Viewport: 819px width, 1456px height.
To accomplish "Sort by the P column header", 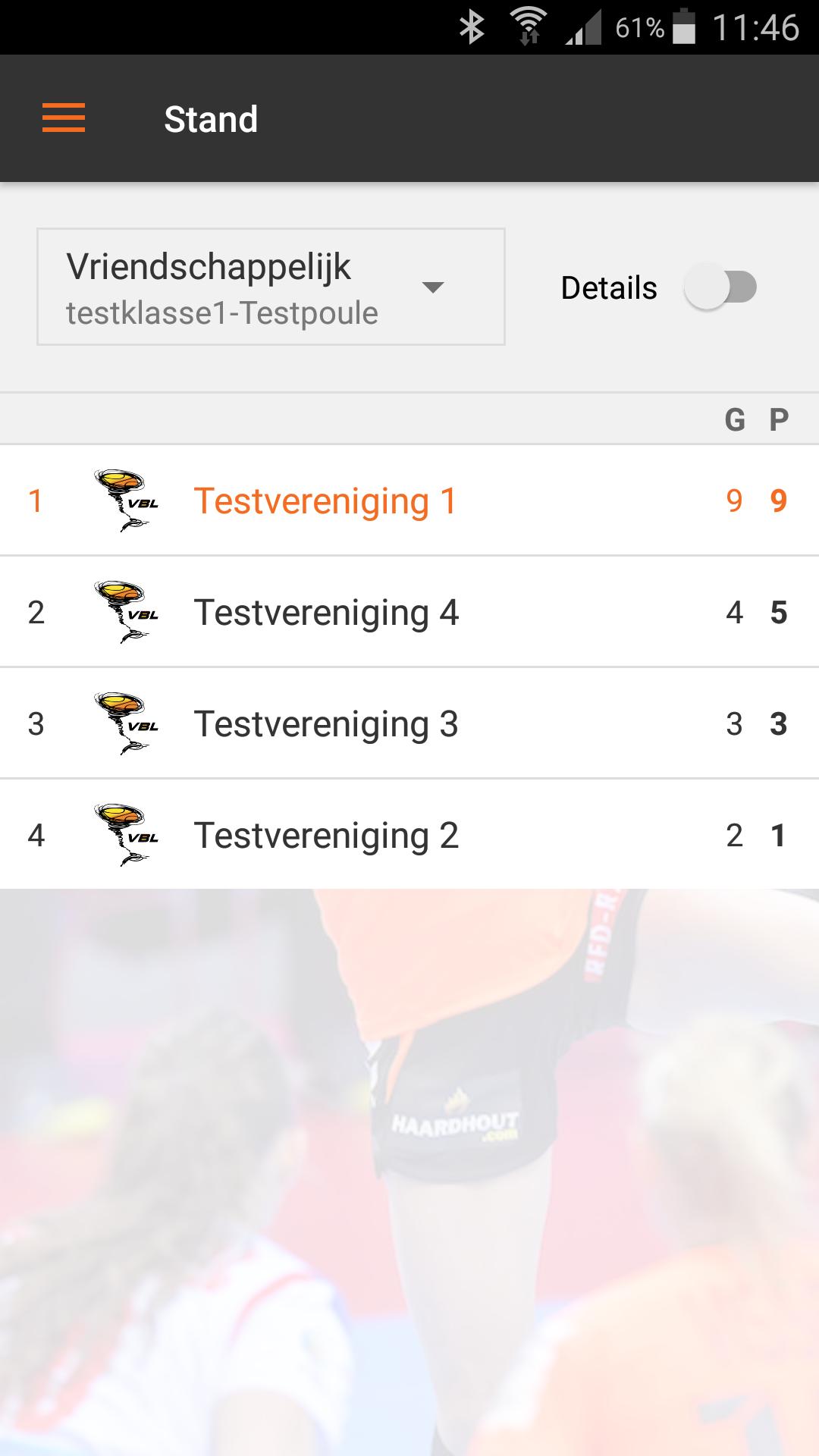I will (x=778, y=418).
